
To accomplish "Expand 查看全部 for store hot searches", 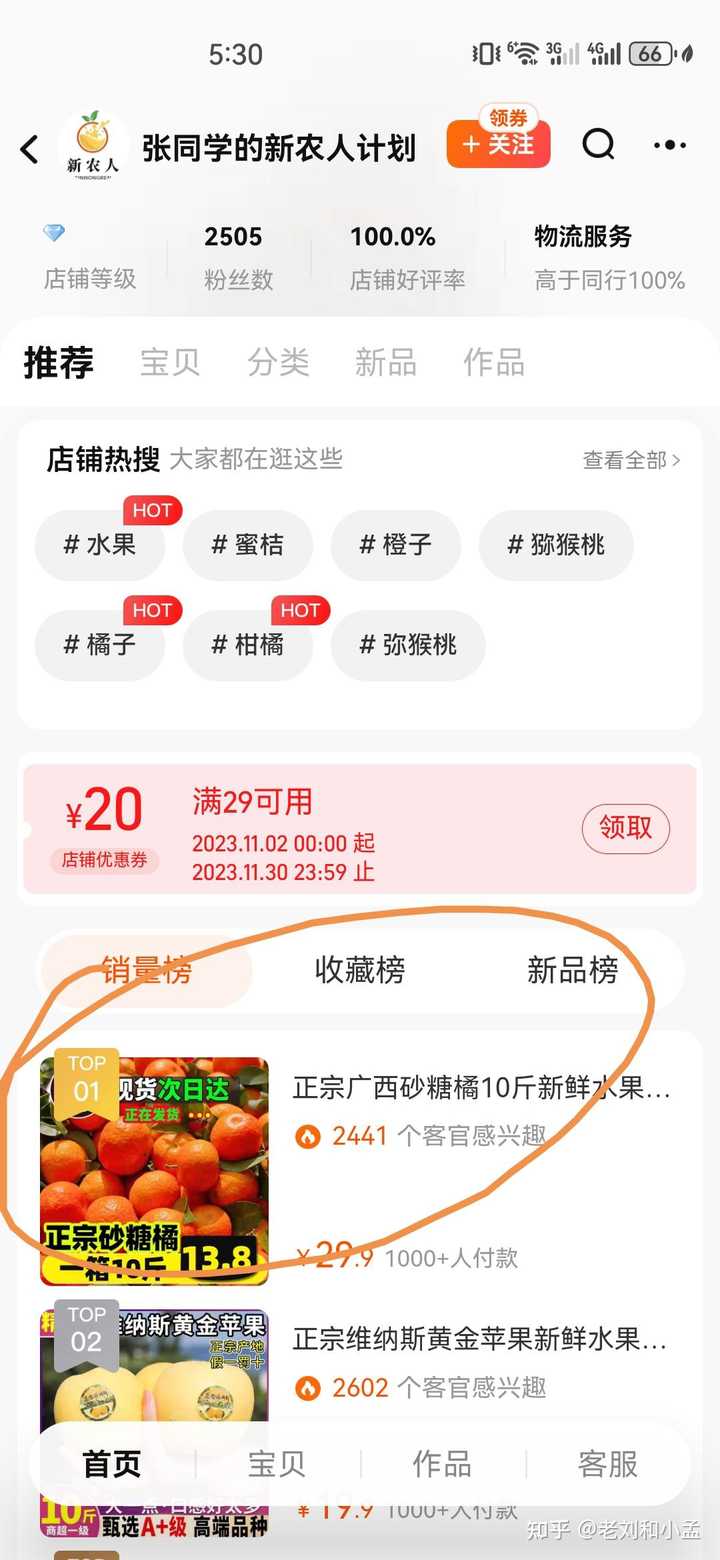I will coord(630,459).
